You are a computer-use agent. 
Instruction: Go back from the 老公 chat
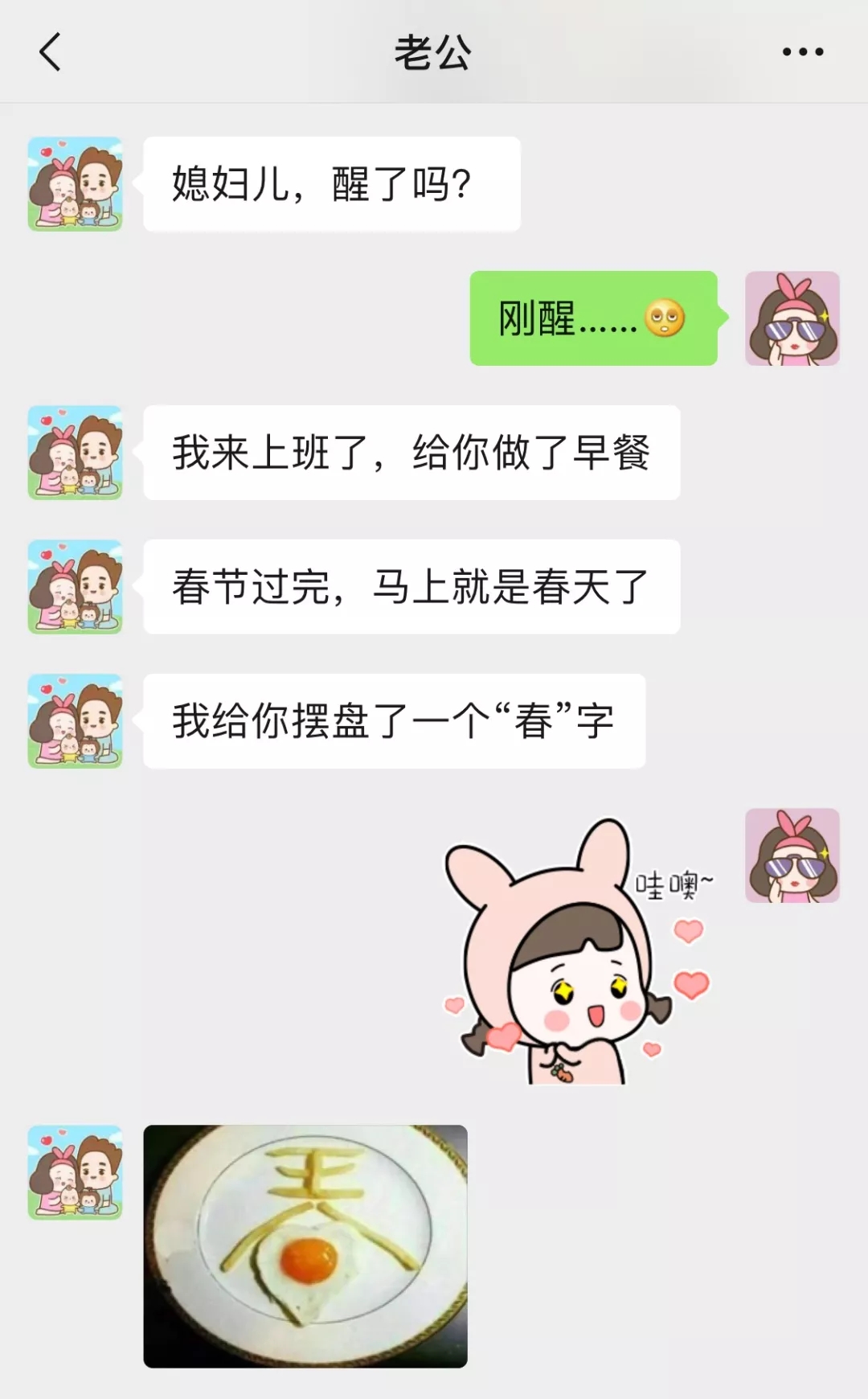pos(50,52)
